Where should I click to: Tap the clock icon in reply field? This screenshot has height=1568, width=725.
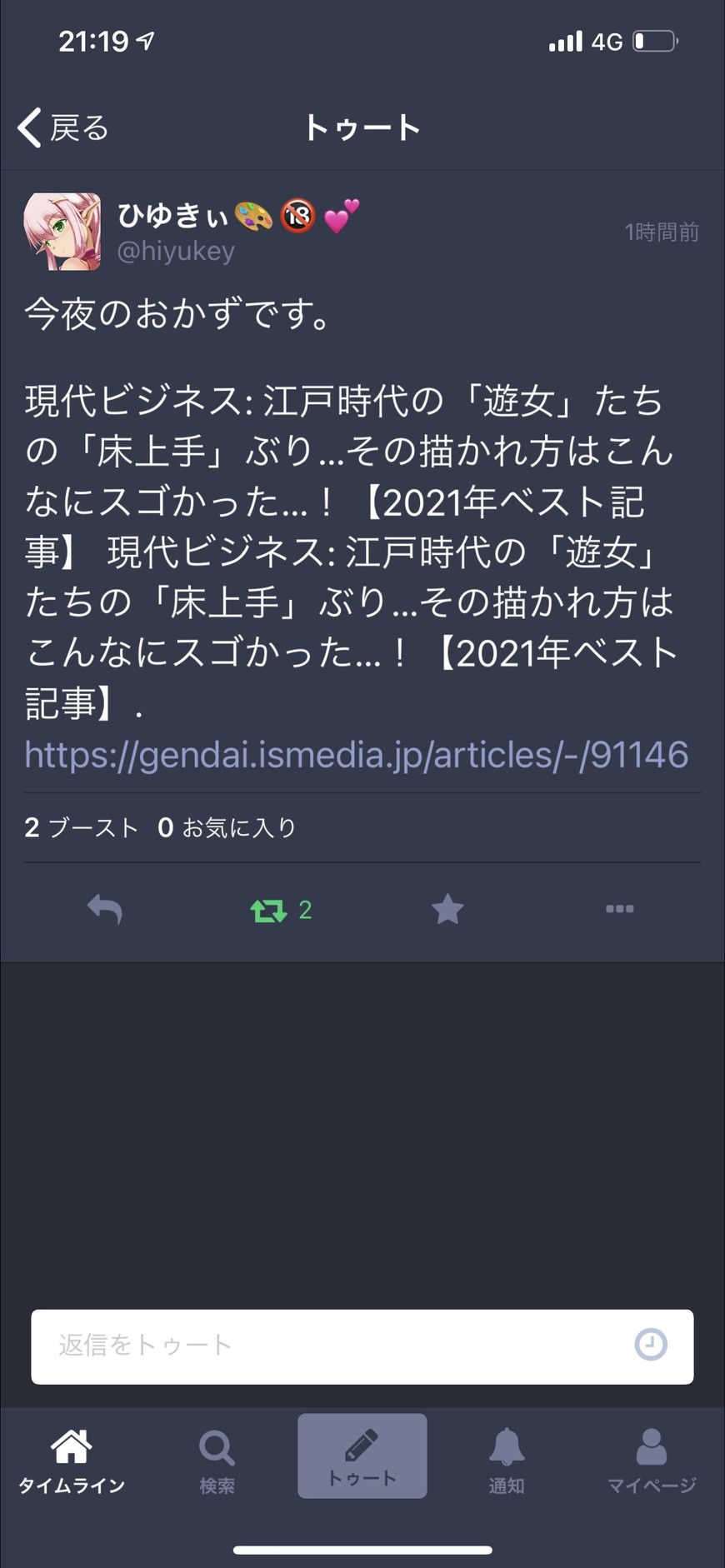[x=651, y=1345]
